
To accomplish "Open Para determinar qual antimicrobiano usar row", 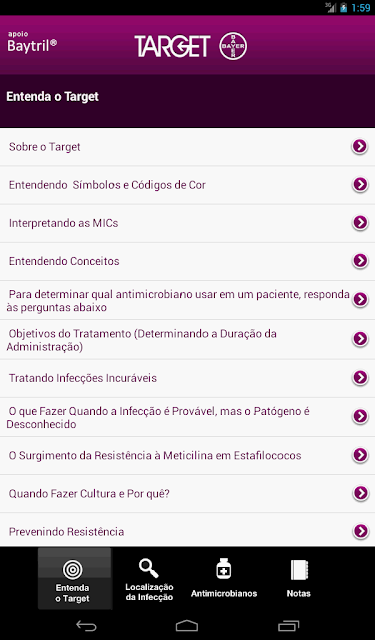I will (x=187, y=300).
